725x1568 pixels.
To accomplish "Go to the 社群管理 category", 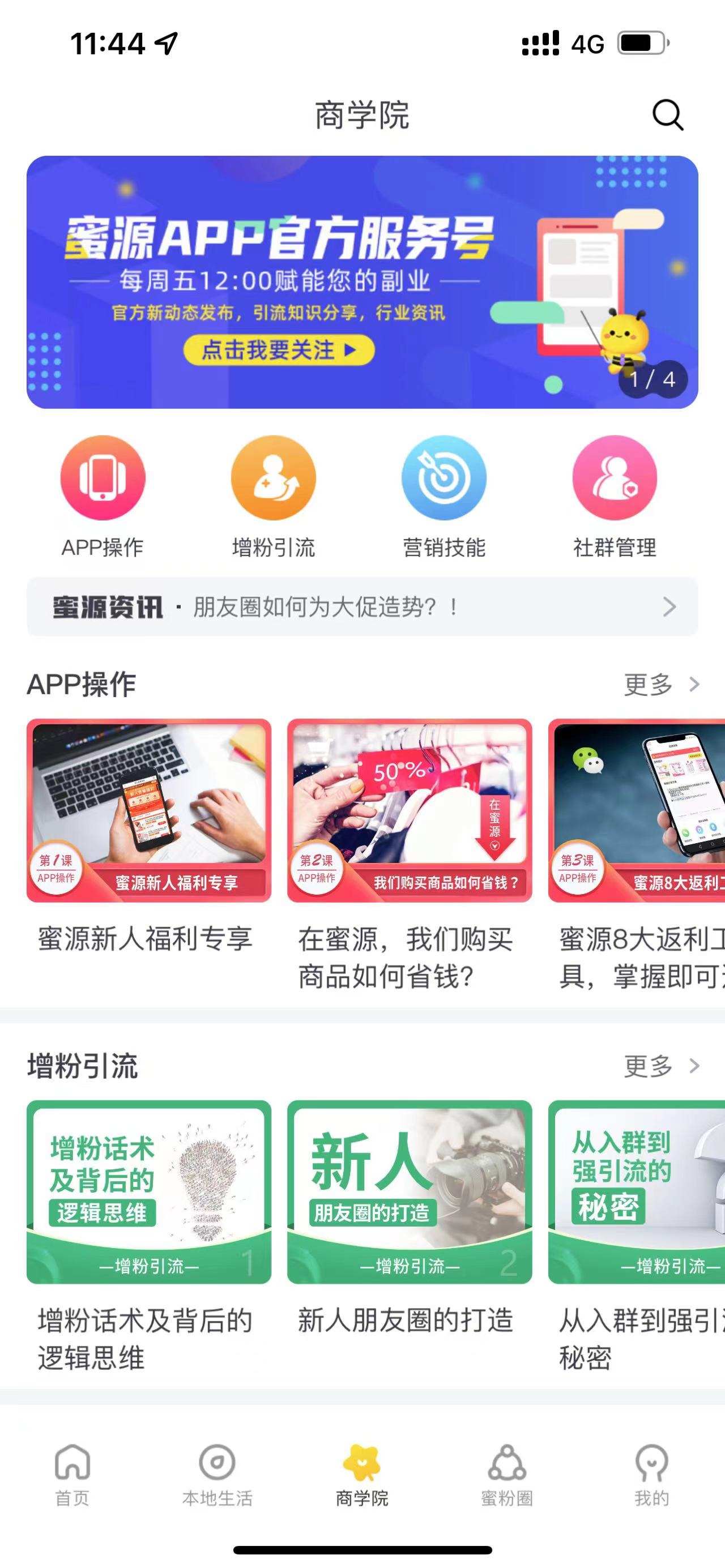I will click(614, 478).
